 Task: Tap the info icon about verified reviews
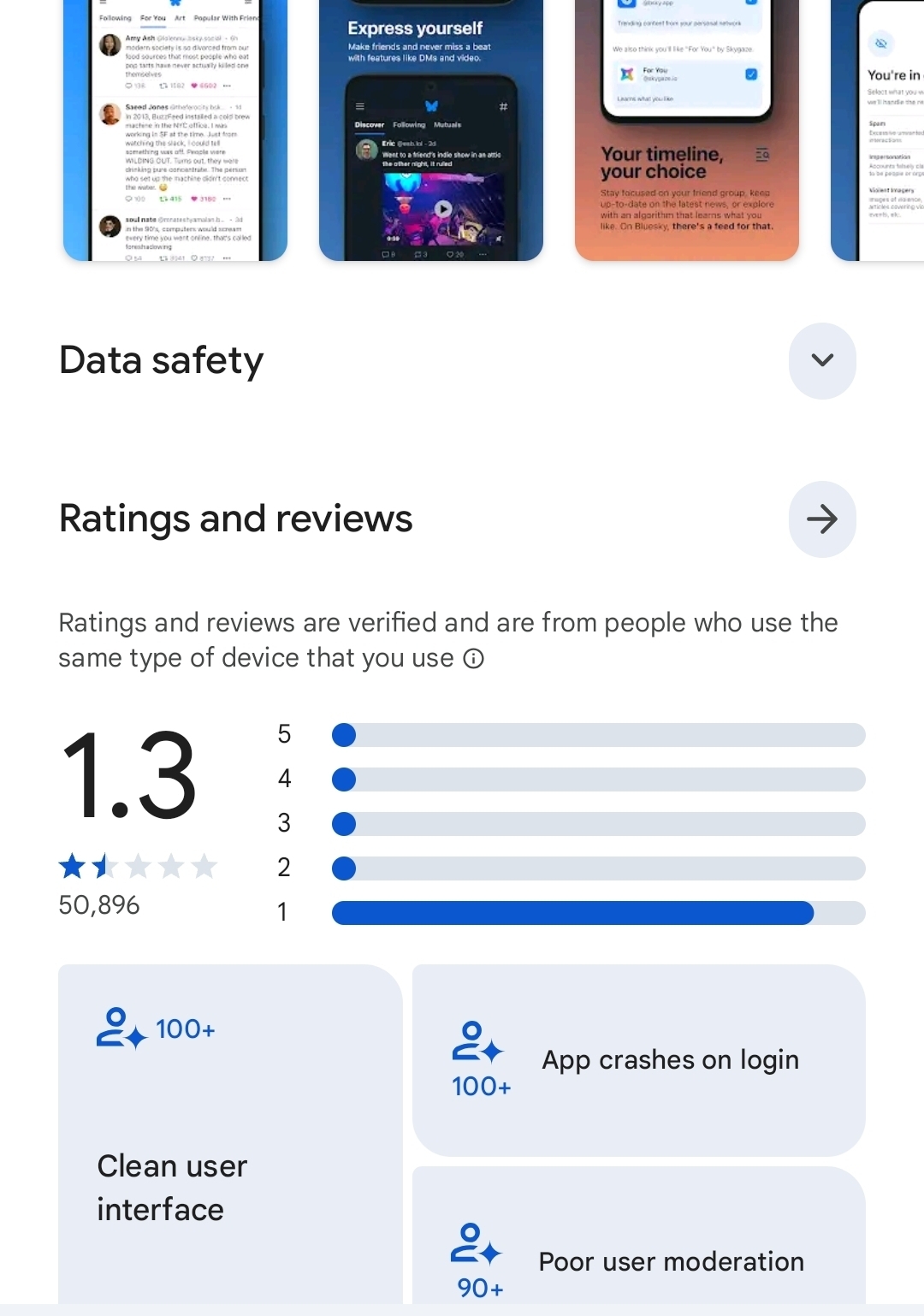473,658
